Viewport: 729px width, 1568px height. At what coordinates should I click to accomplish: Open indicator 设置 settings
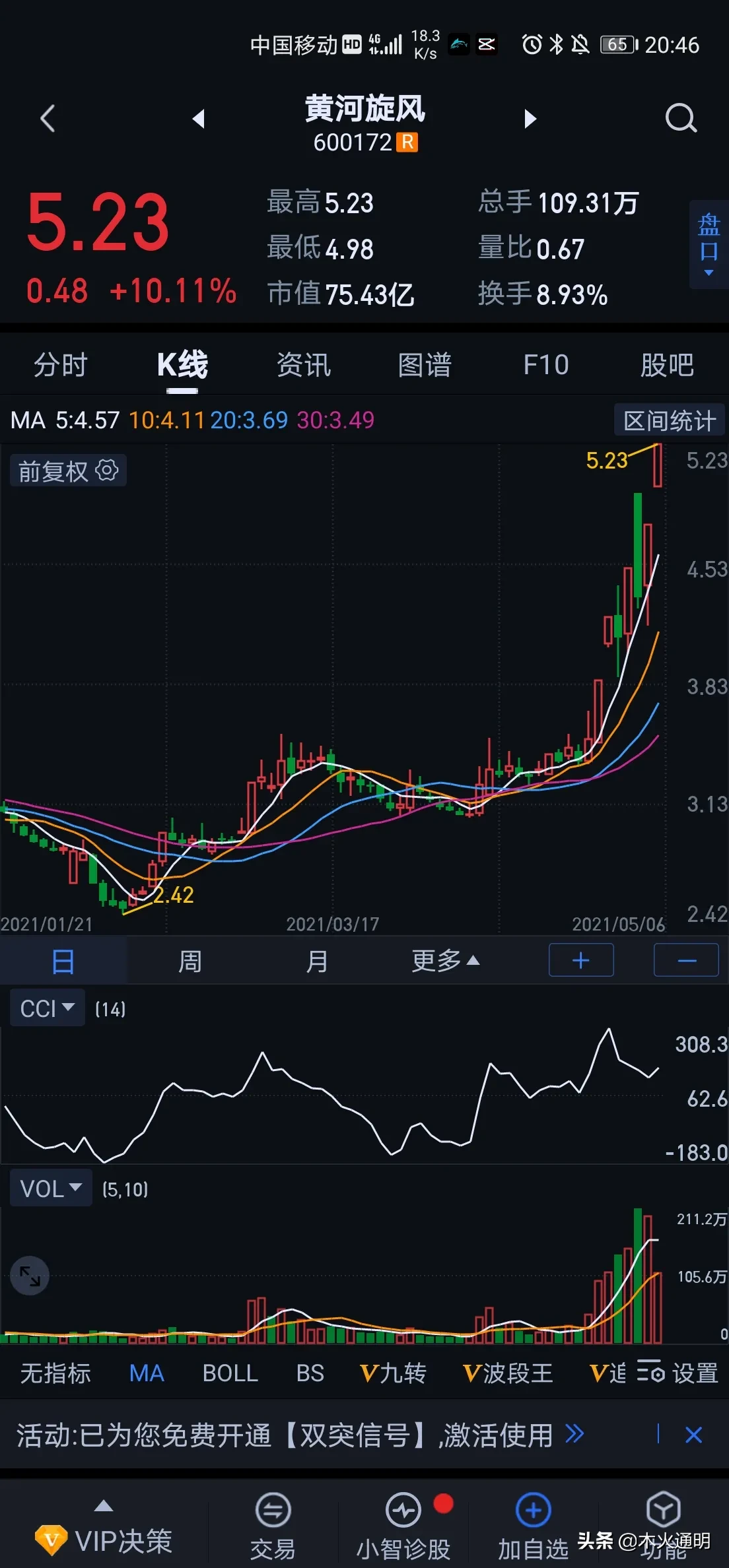pos(678,1373)
